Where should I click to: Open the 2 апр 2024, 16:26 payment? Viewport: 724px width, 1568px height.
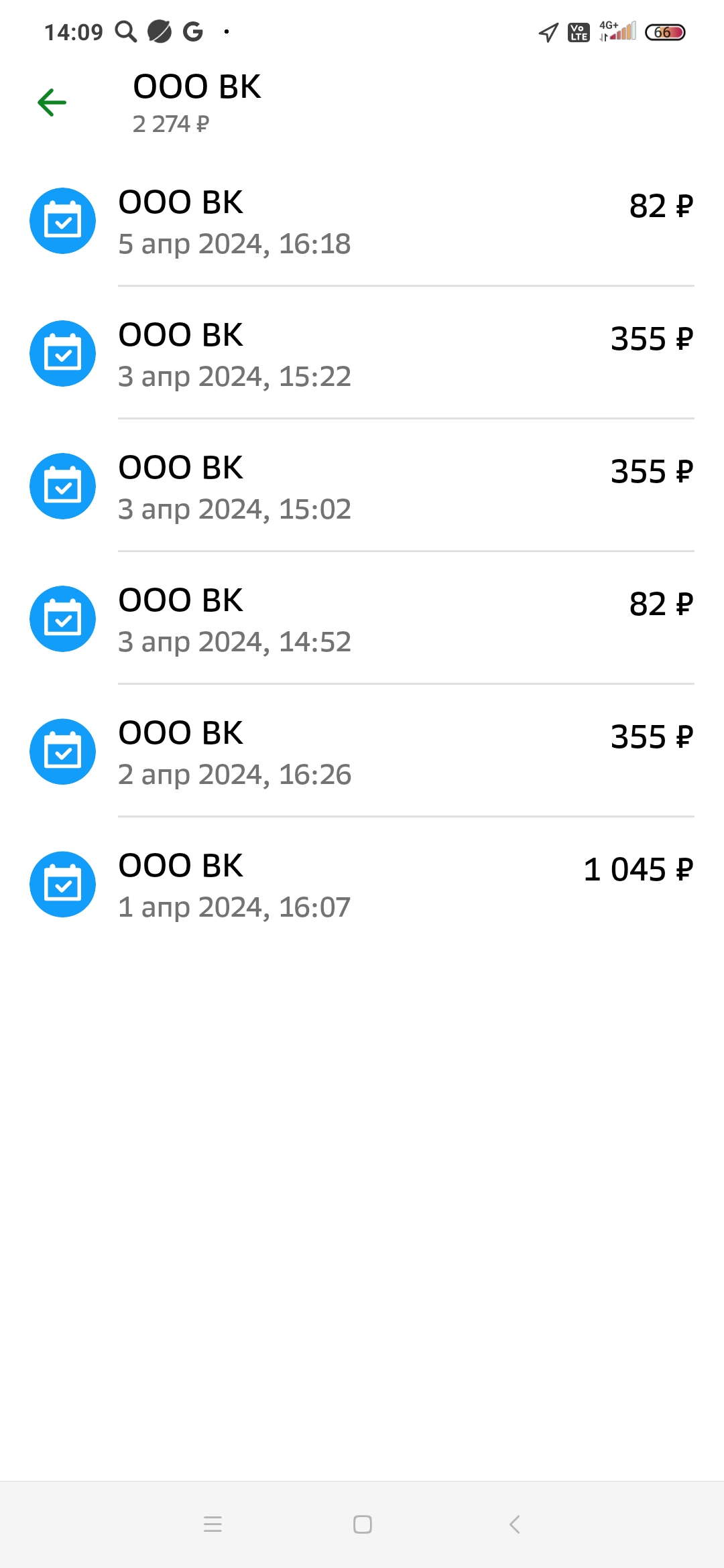(362, 753)
